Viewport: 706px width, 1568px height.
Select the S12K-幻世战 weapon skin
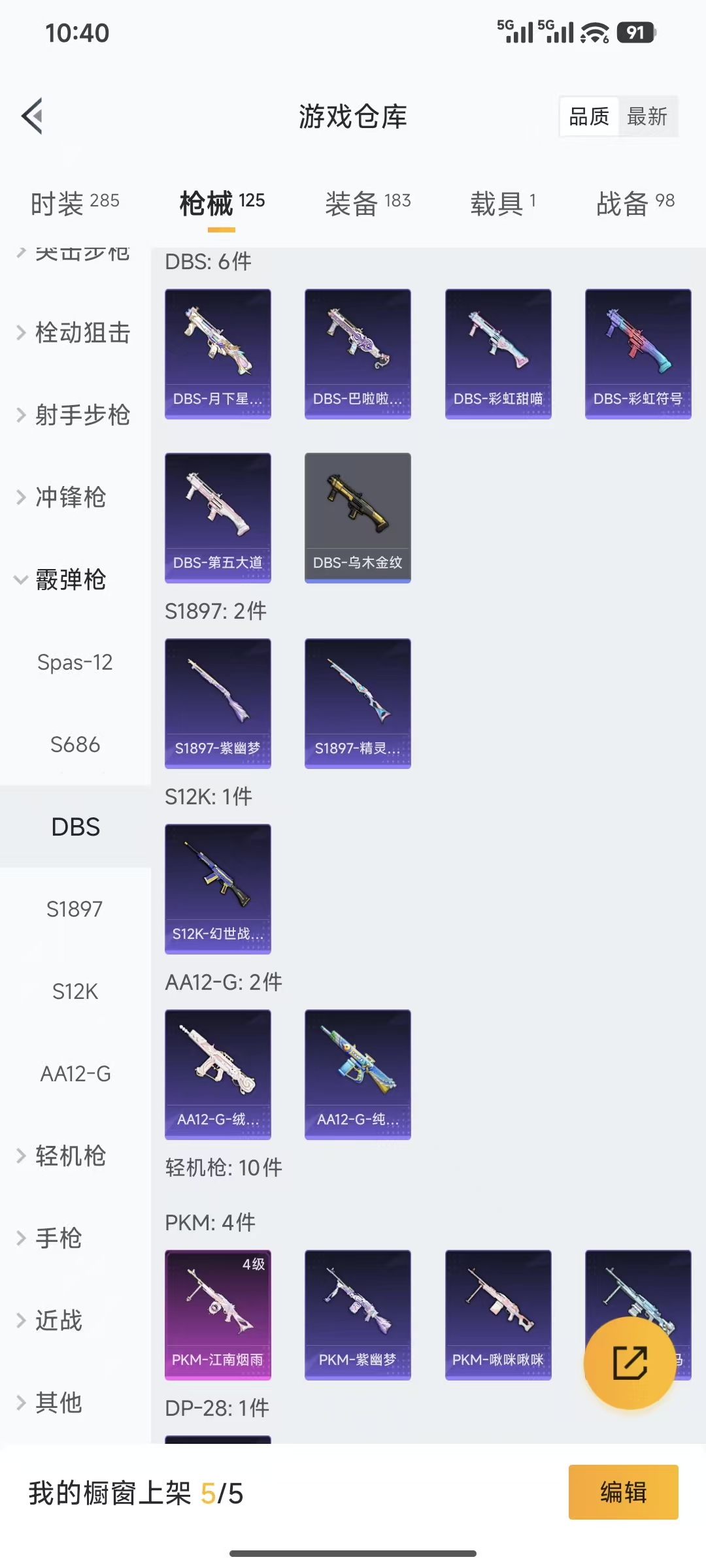coord(218,888)
